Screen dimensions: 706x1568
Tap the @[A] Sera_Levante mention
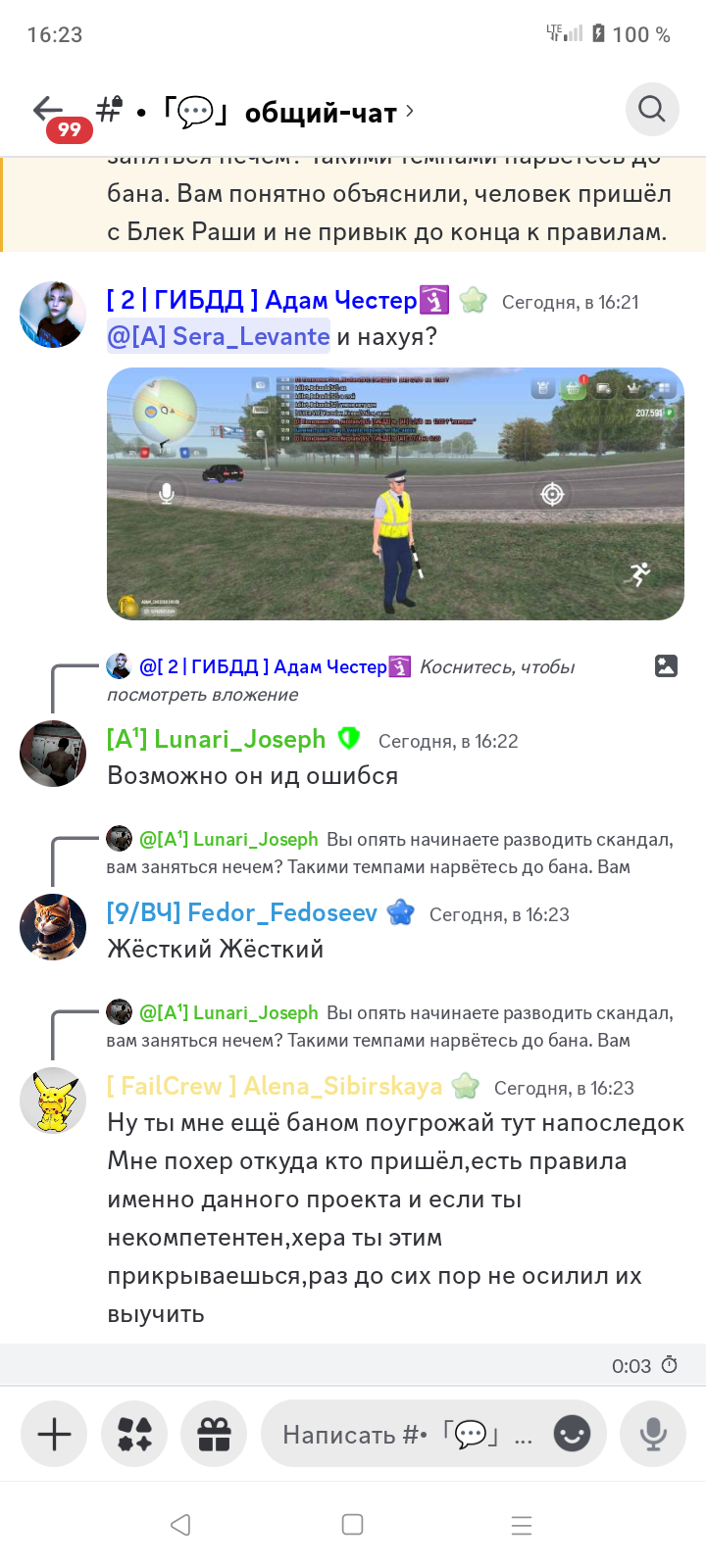[218, 336]
